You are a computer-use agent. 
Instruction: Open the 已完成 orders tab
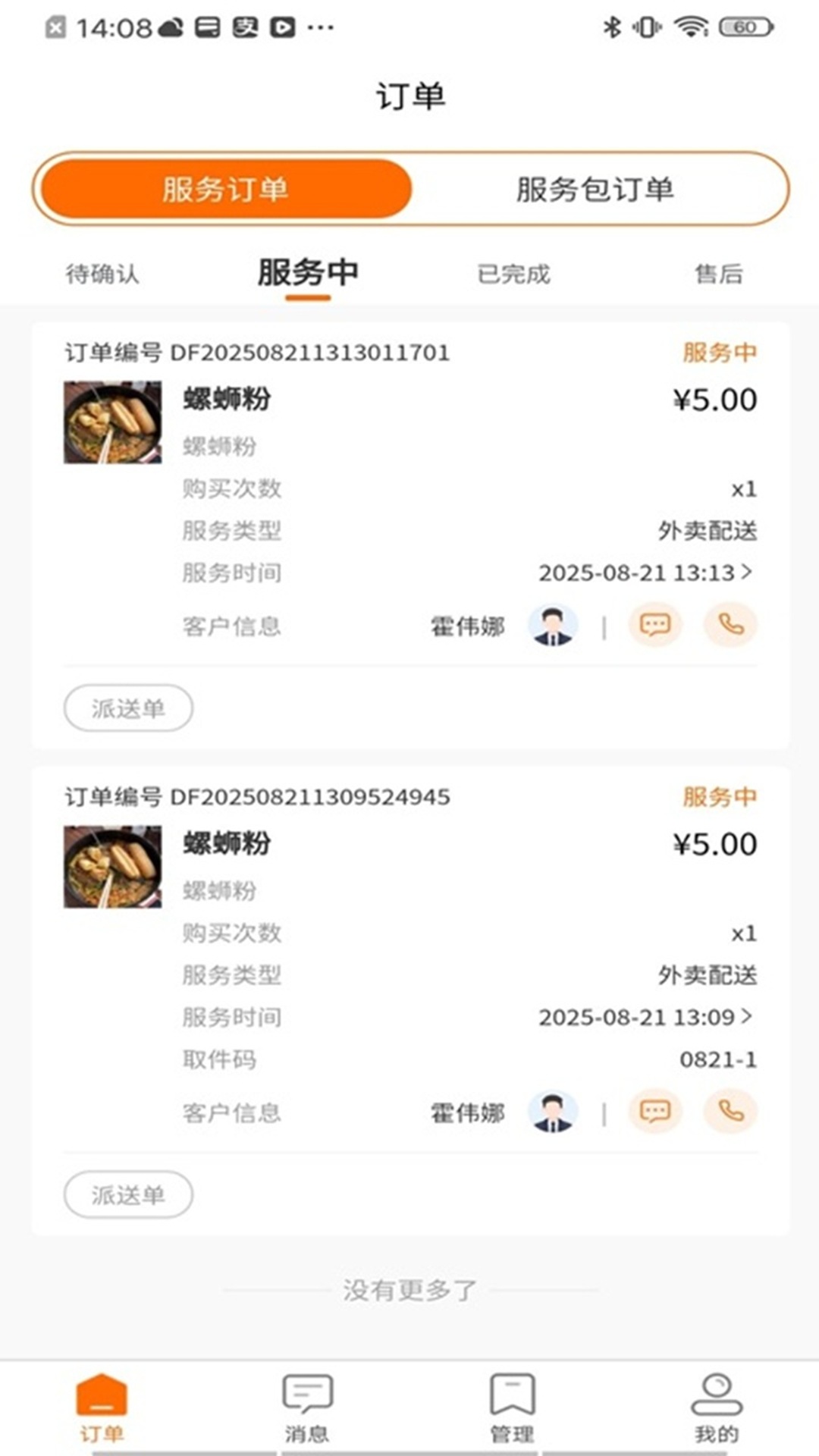pos(513,275)
